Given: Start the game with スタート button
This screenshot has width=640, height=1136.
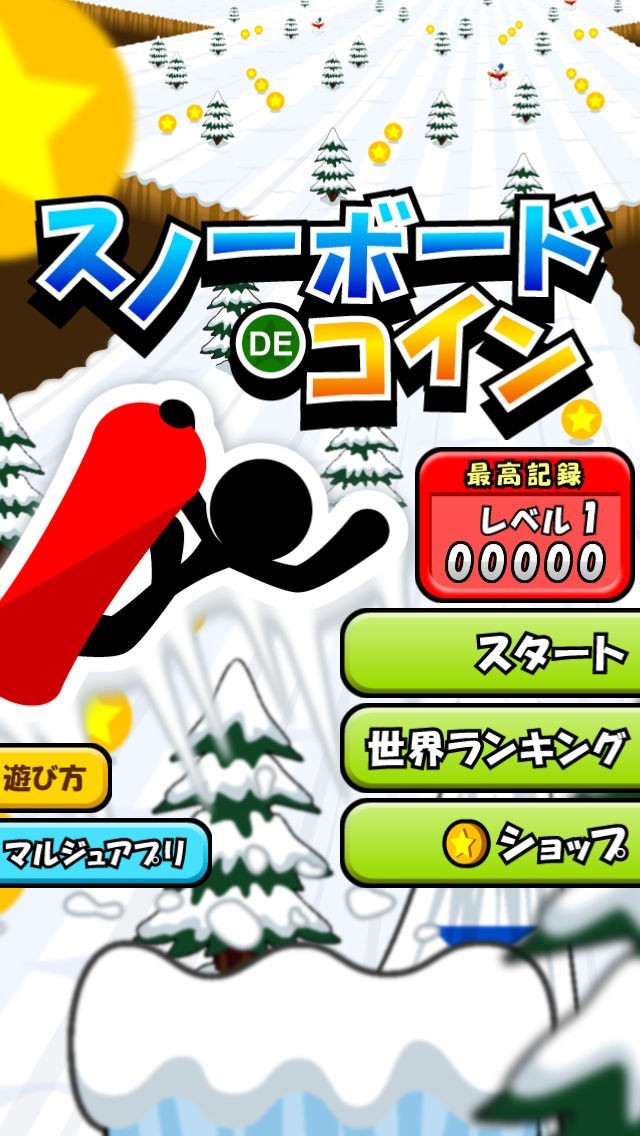Looking at the screenshot, I should [x=491, y=653].
